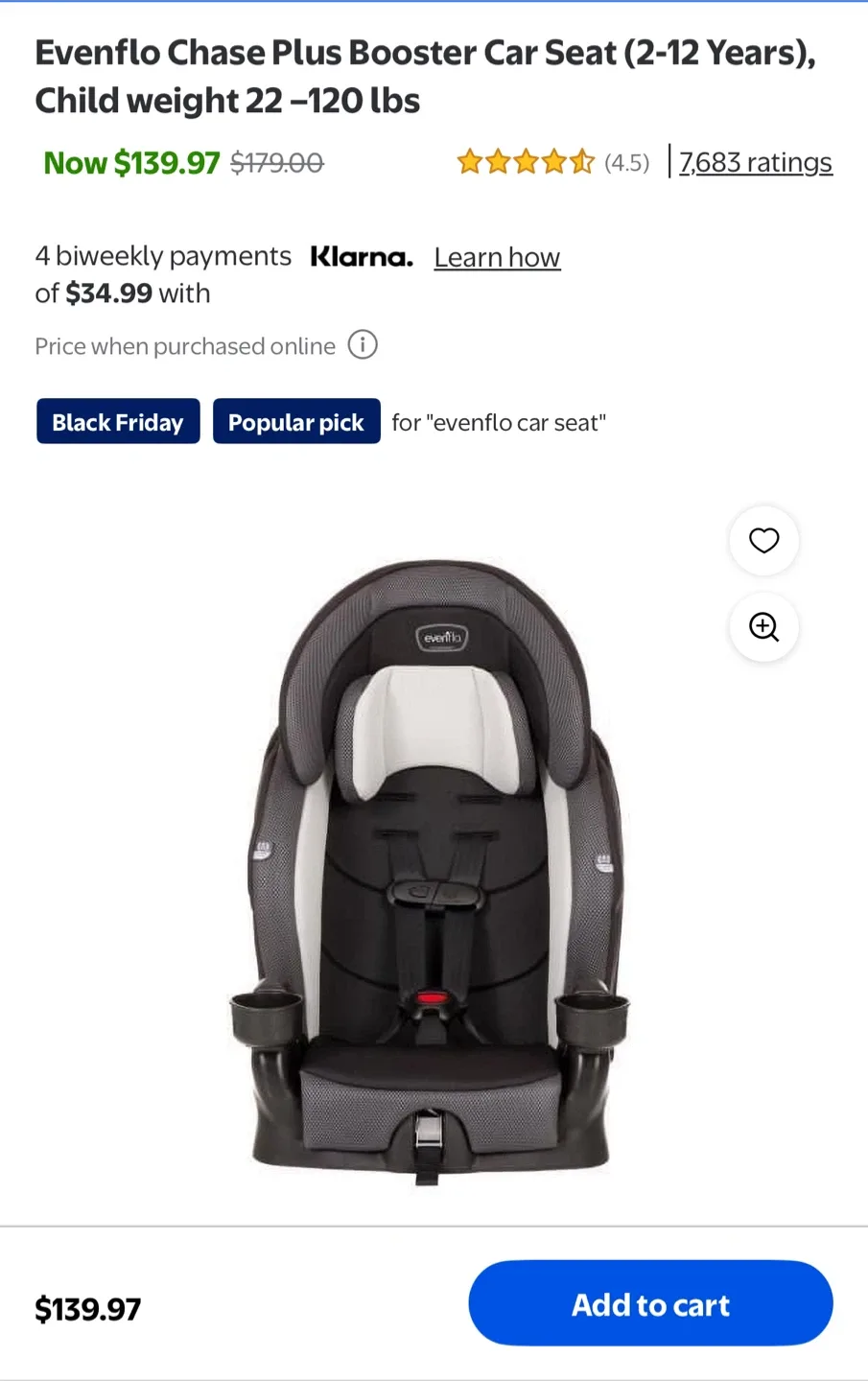Click the Learn how Klarna link
The height and width of the screenshot is (1381, 868).
pos(497,256)
